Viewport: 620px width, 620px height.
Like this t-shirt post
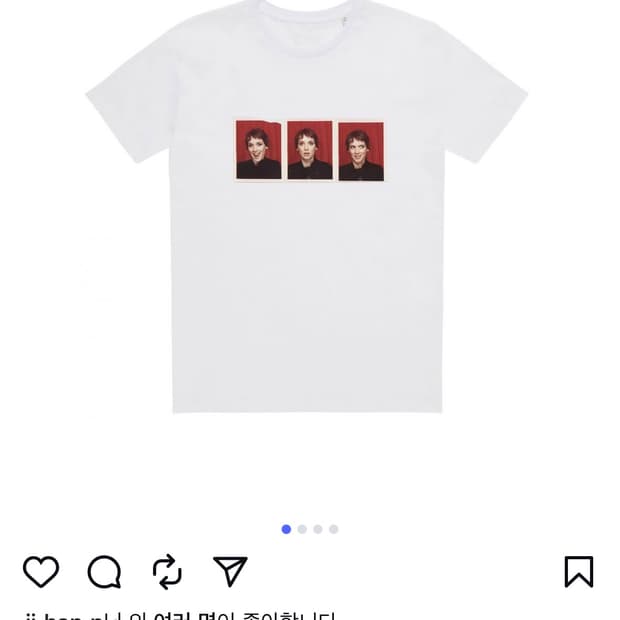click(41, 571)
